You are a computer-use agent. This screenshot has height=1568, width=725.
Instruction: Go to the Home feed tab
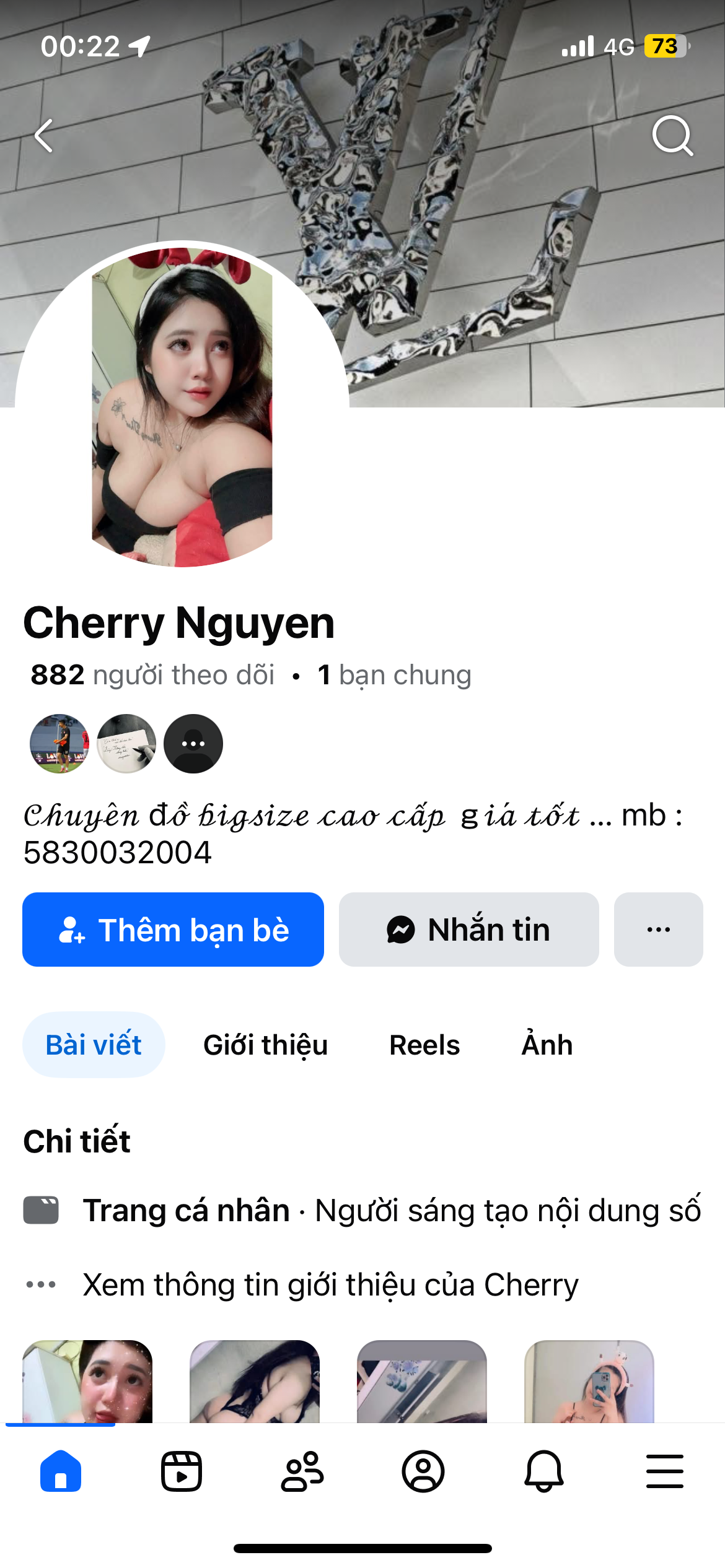[x=61, y=1471]
